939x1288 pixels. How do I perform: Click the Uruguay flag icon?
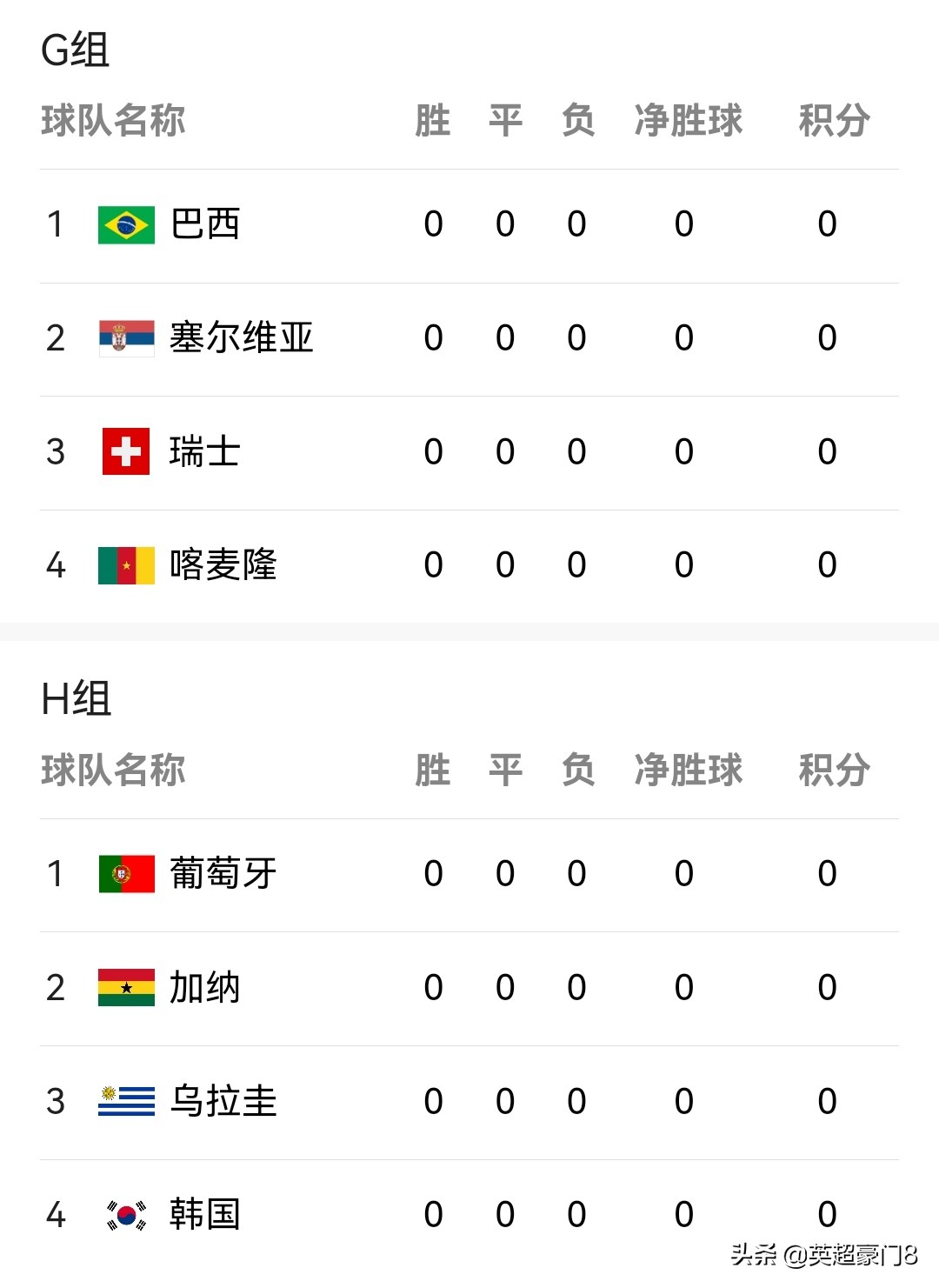point(126,1102)
